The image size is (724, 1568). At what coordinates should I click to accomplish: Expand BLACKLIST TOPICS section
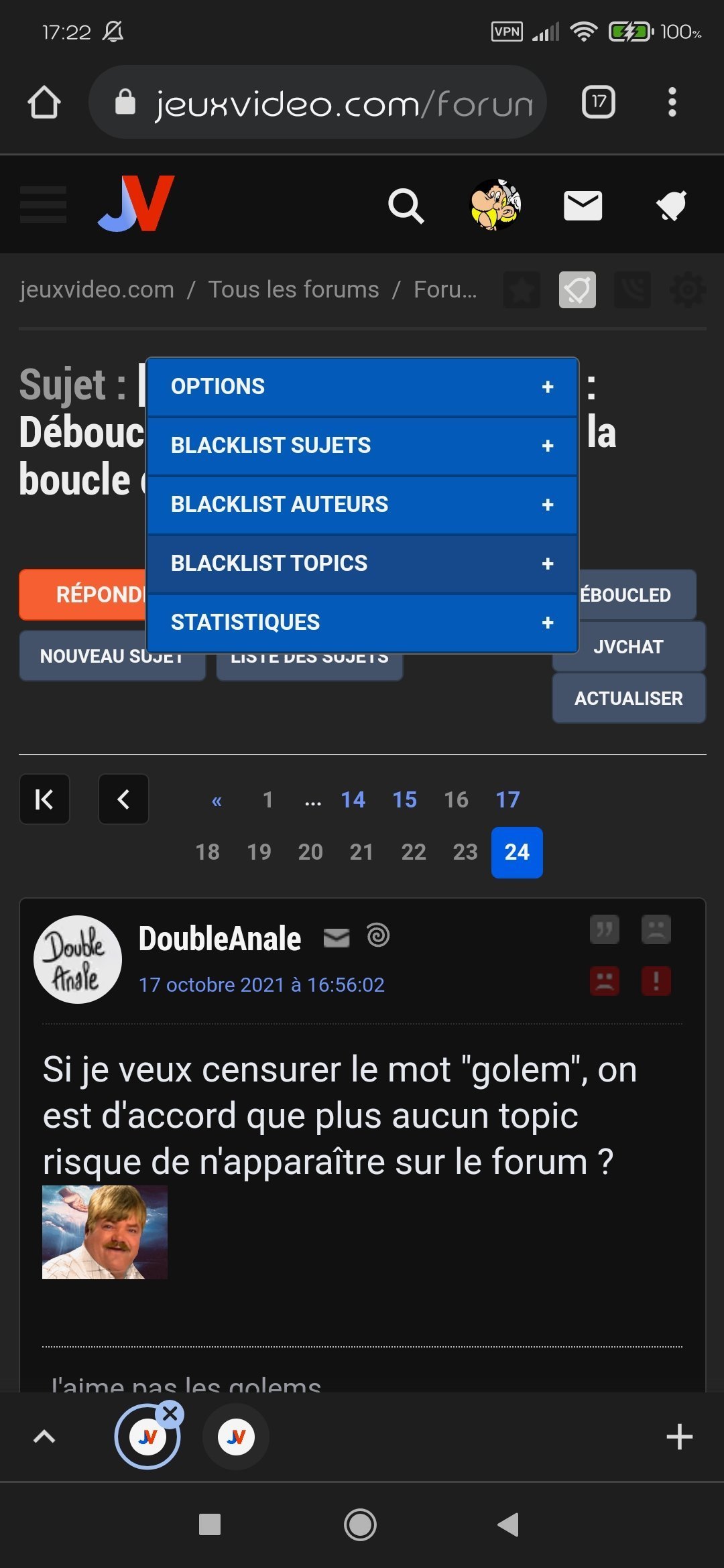point(362,564)
